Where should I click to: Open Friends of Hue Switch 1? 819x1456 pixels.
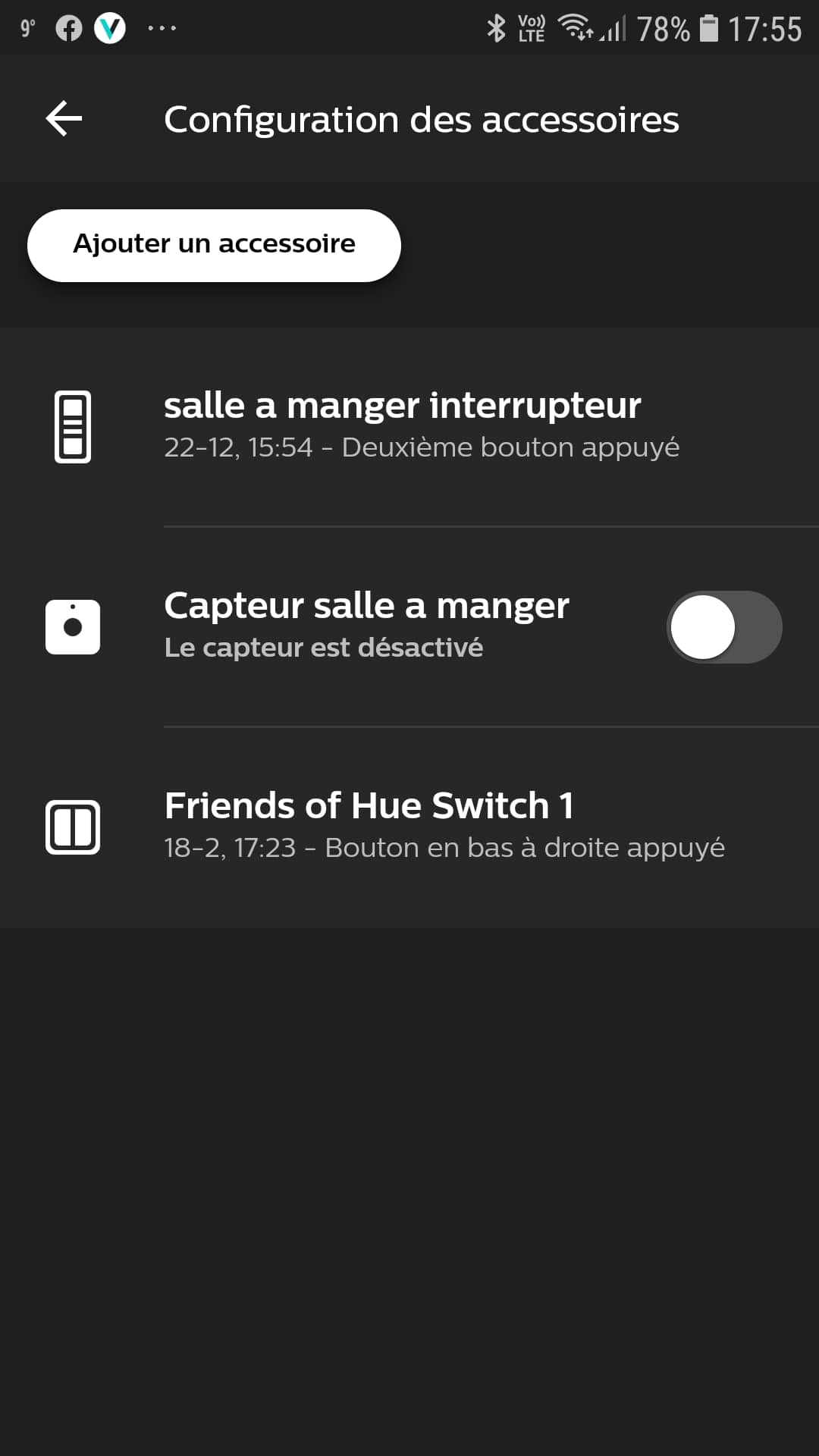tap(409, 827)
